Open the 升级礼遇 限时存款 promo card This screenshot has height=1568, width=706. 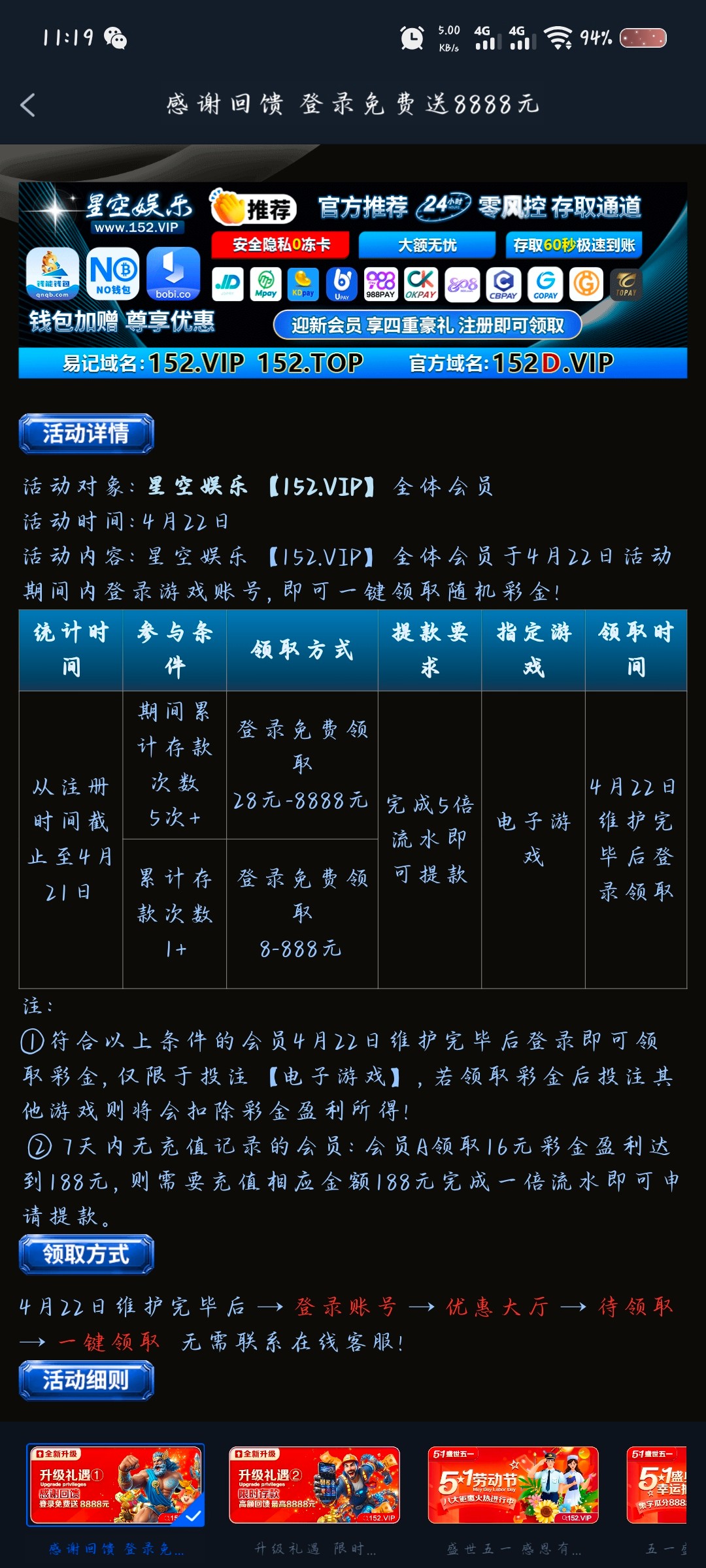[x=314, y=1485]
